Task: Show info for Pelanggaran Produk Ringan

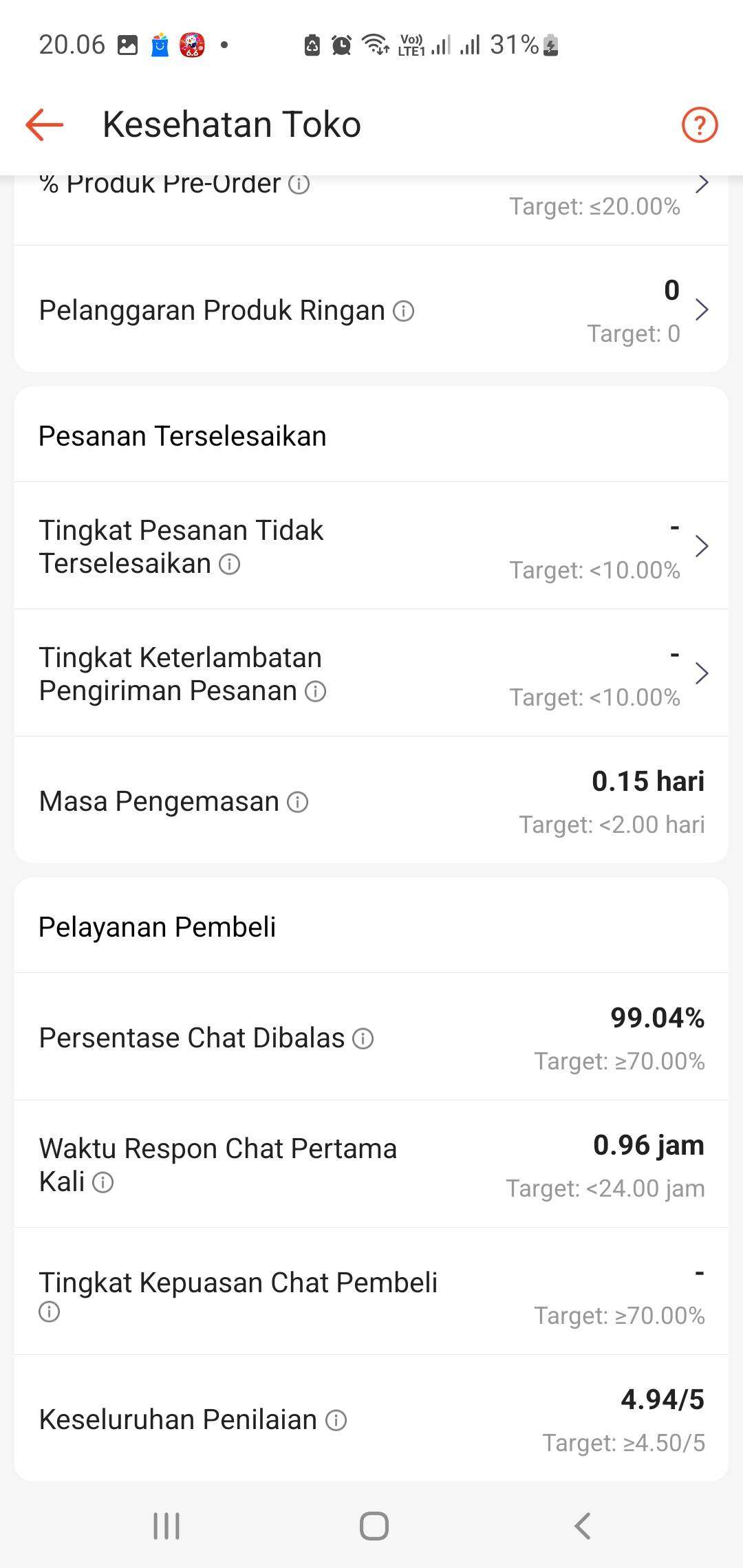Action: click(403, 311)
